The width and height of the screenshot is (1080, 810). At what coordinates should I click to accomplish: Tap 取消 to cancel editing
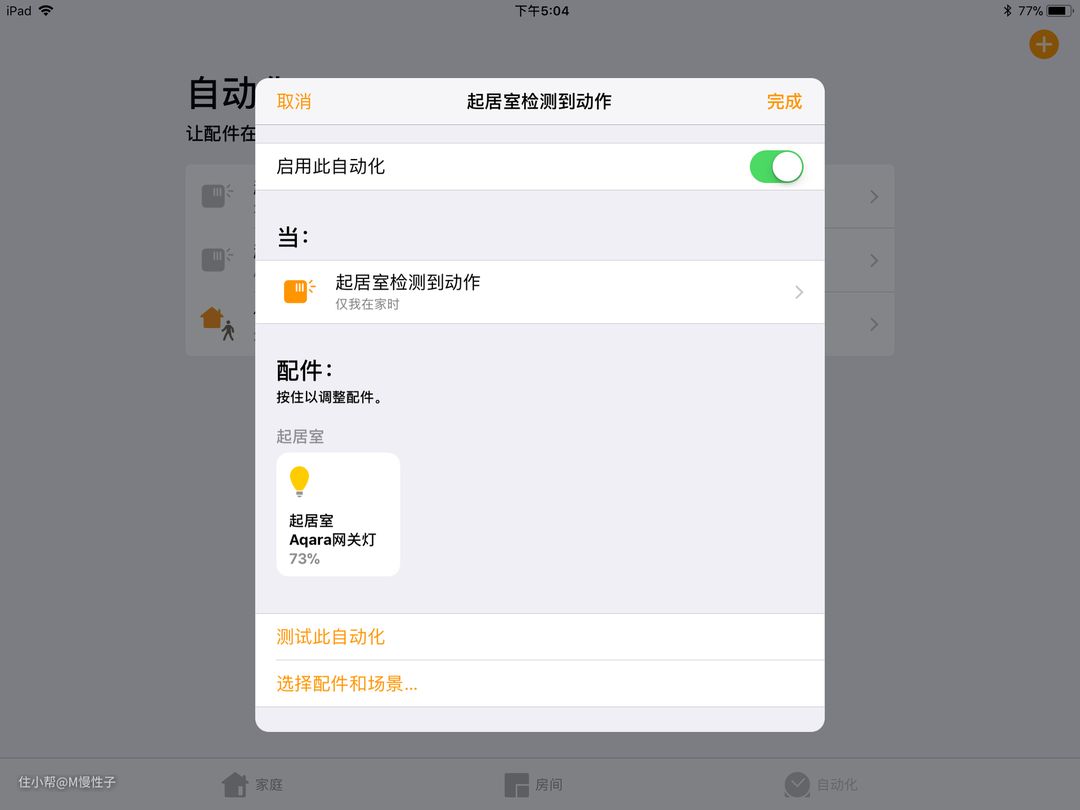coord(294,101)
